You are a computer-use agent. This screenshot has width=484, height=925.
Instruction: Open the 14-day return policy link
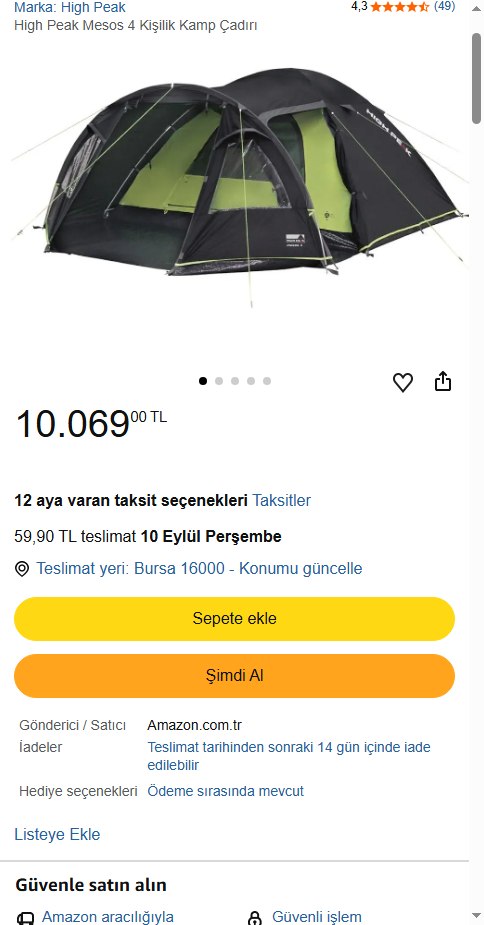[x=289, y=756]
